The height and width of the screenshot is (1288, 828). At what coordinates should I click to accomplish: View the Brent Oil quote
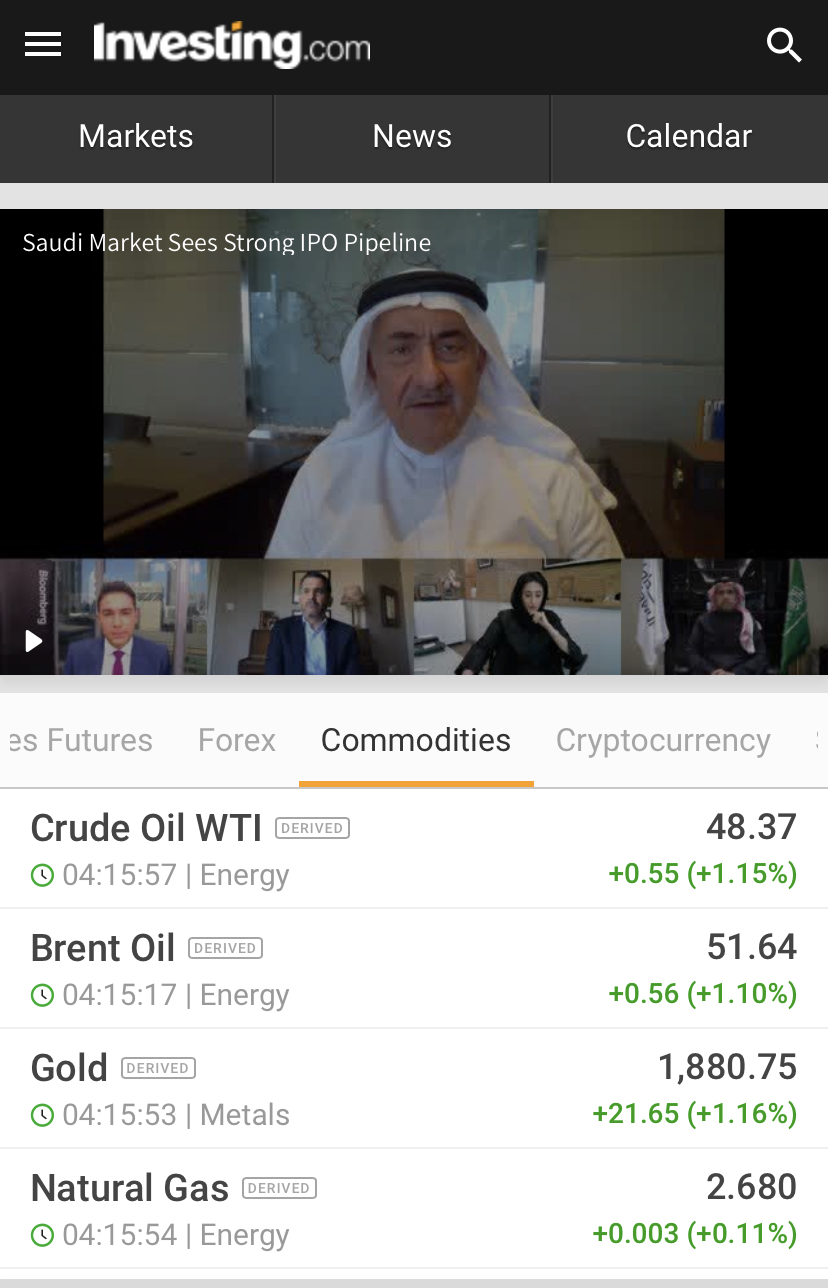coord(103,948)
